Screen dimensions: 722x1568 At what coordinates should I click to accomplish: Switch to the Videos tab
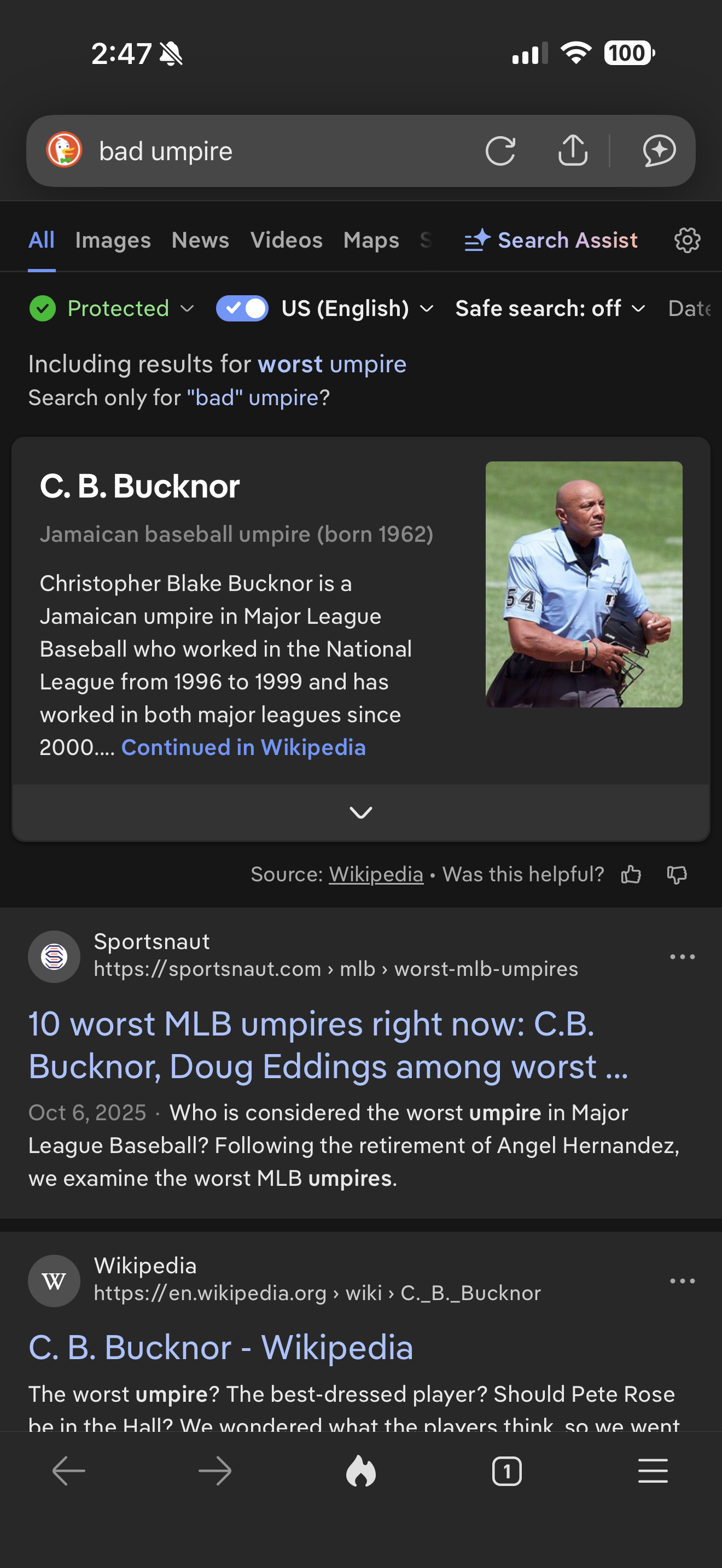(x=286, y=240)
